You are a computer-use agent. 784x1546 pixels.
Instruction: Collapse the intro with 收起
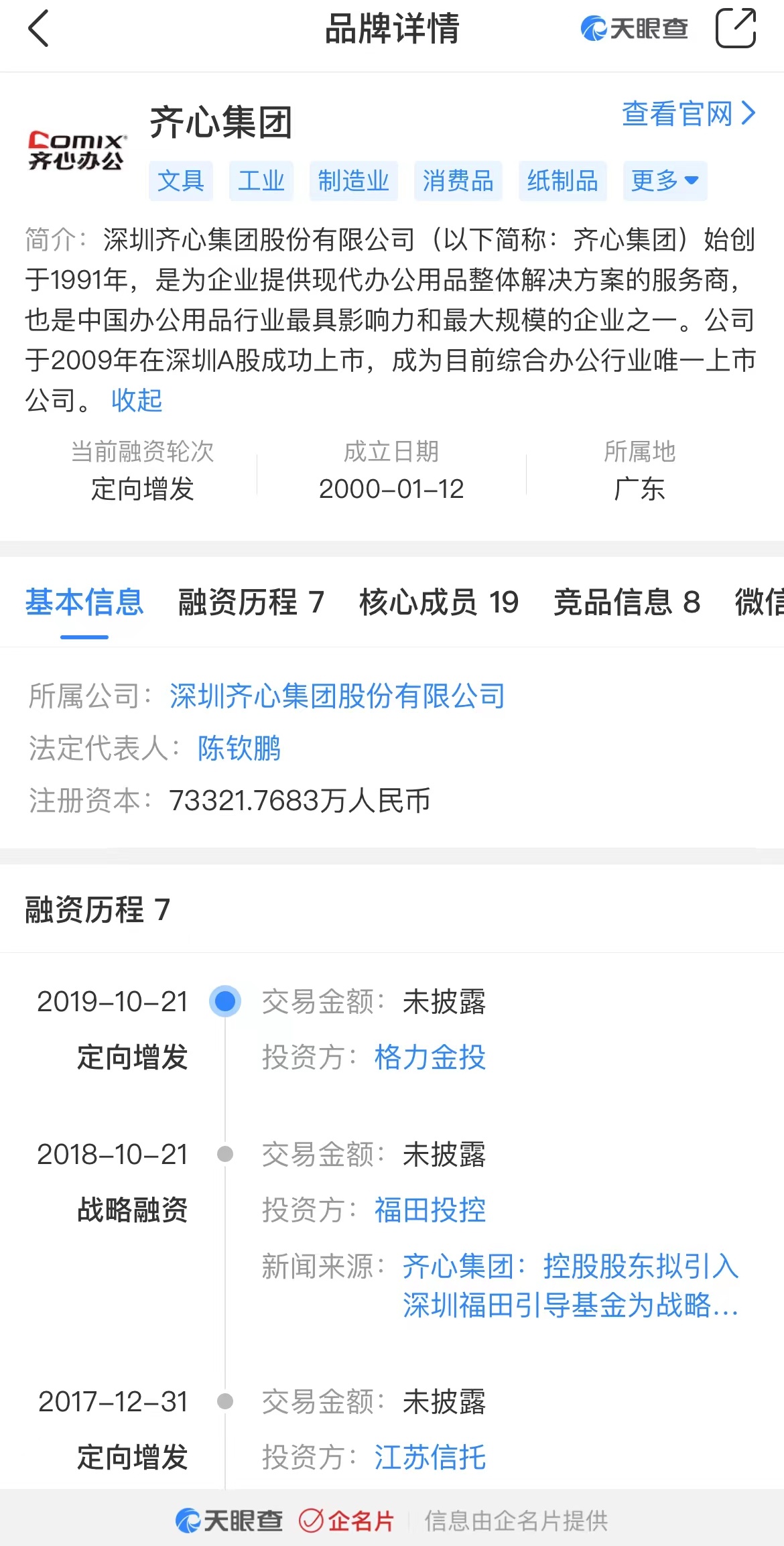click(x=137, y=401)
